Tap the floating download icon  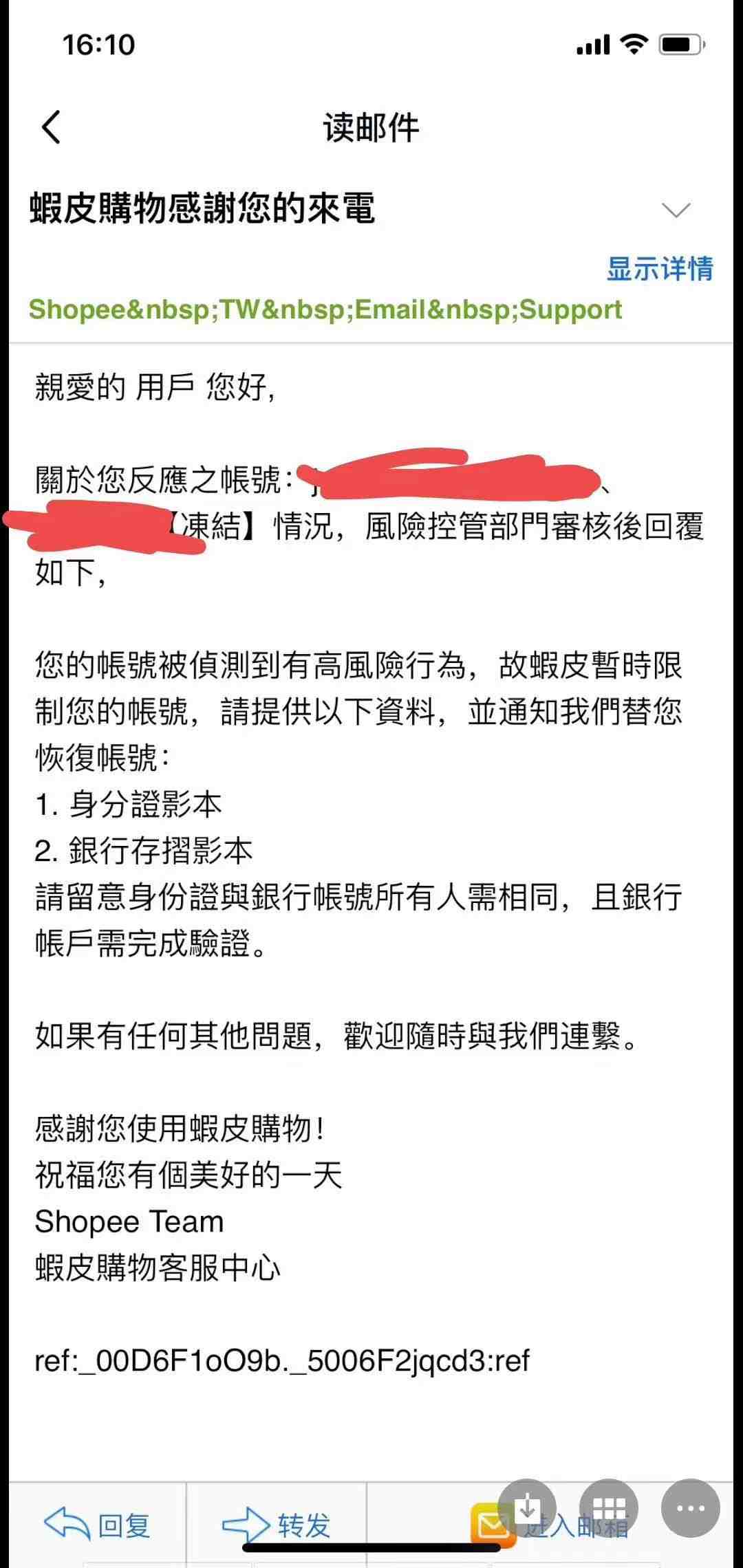[x=527, y=1508]
